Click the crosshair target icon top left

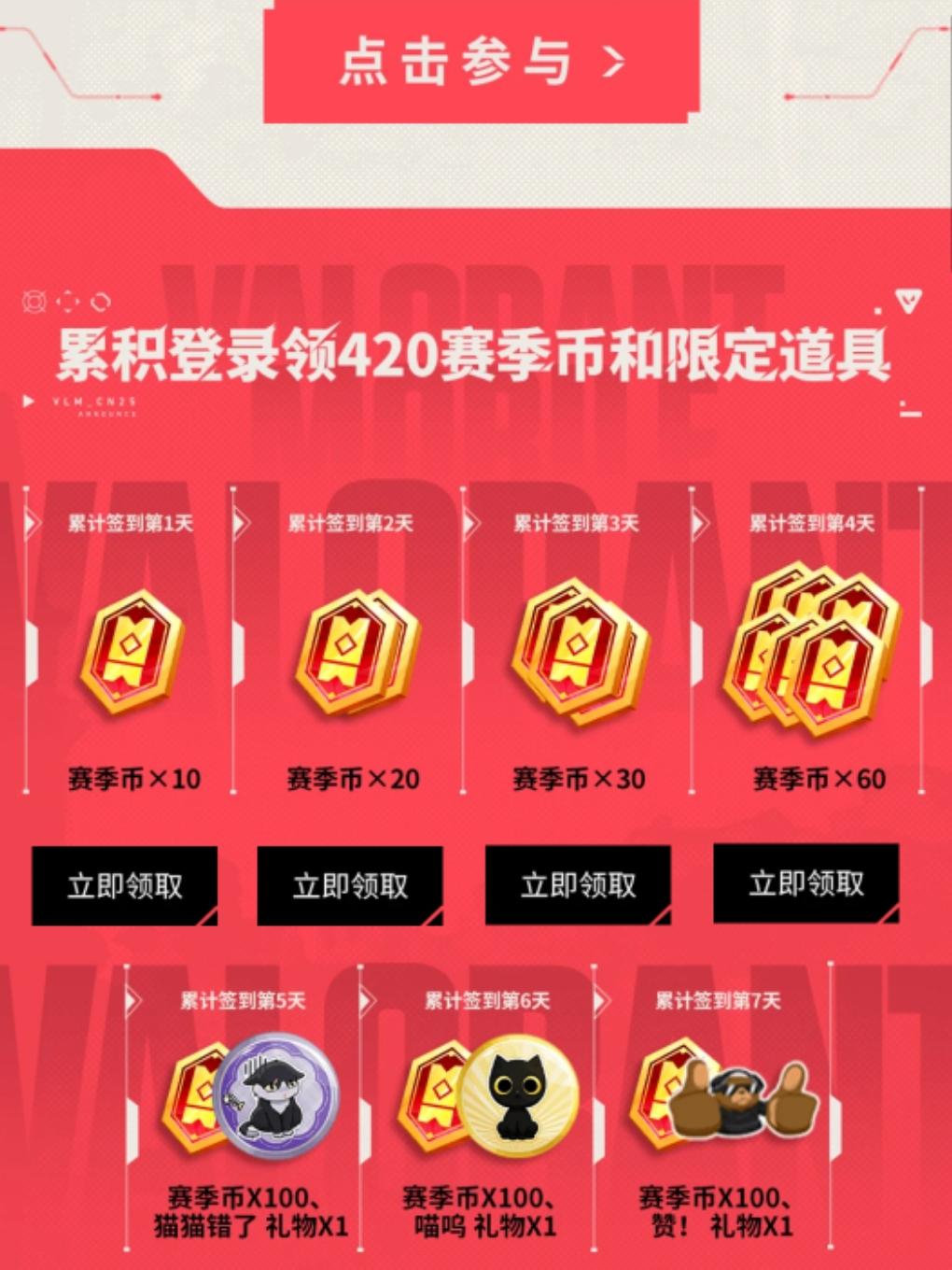tap(34, 301)
